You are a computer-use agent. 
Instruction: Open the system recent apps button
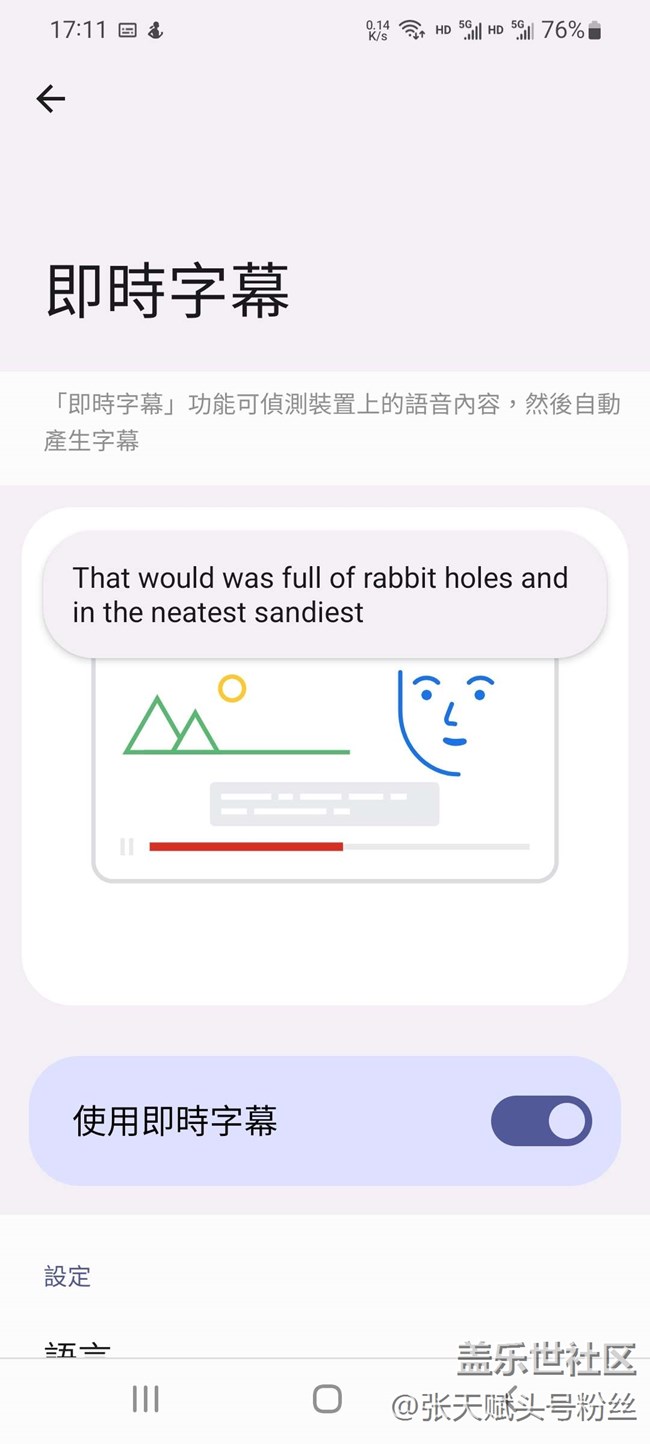(146, 1399)
